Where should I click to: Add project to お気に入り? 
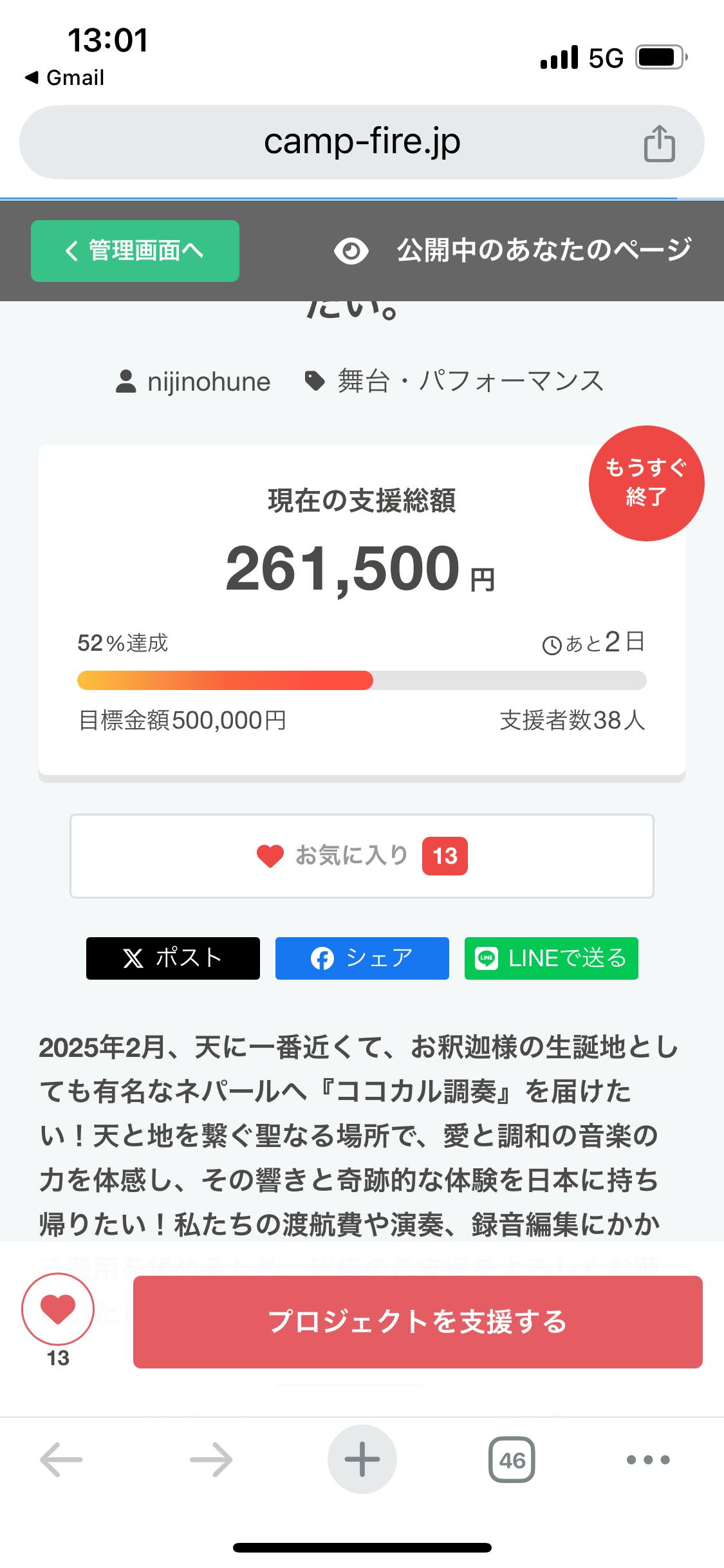tap(362, 855)
